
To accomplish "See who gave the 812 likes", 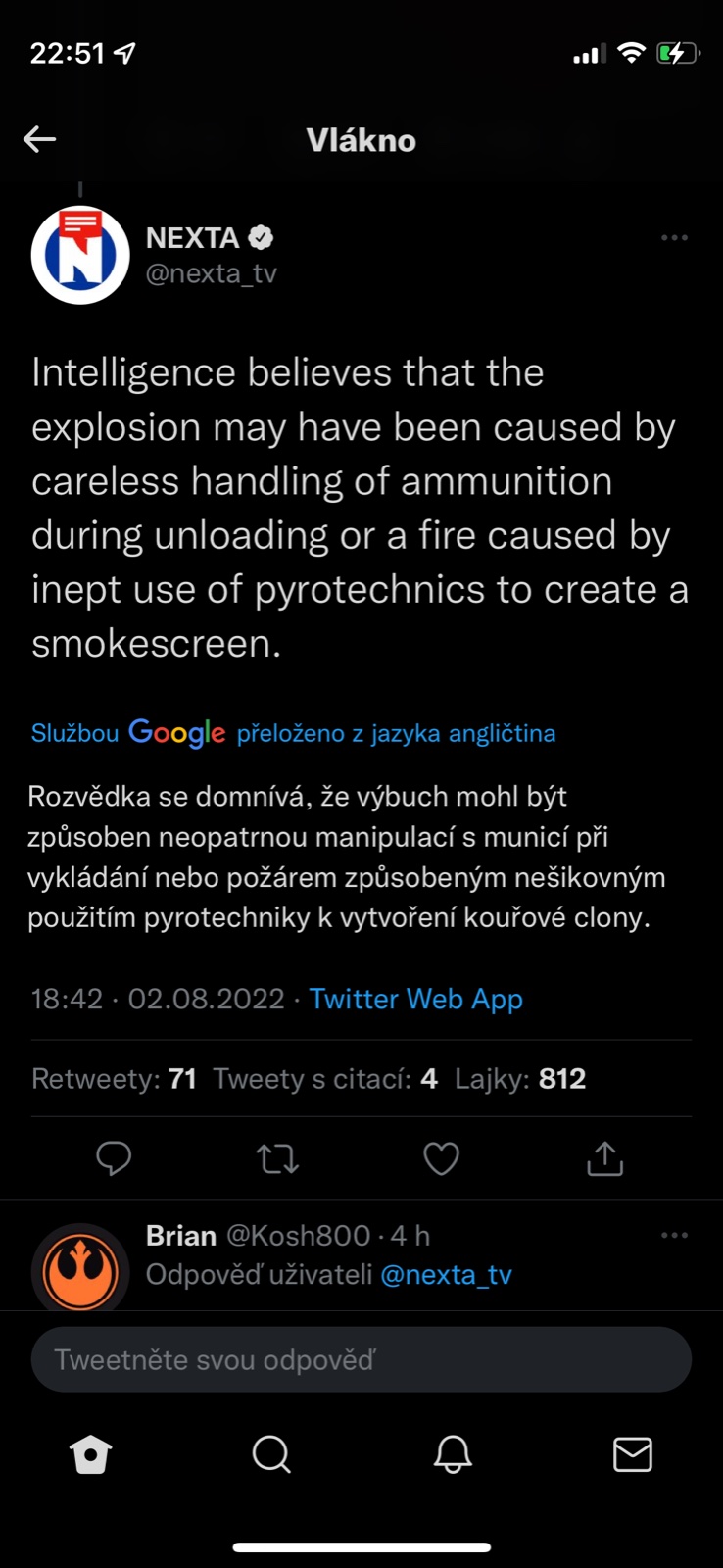I will (x=520, y=1079).
